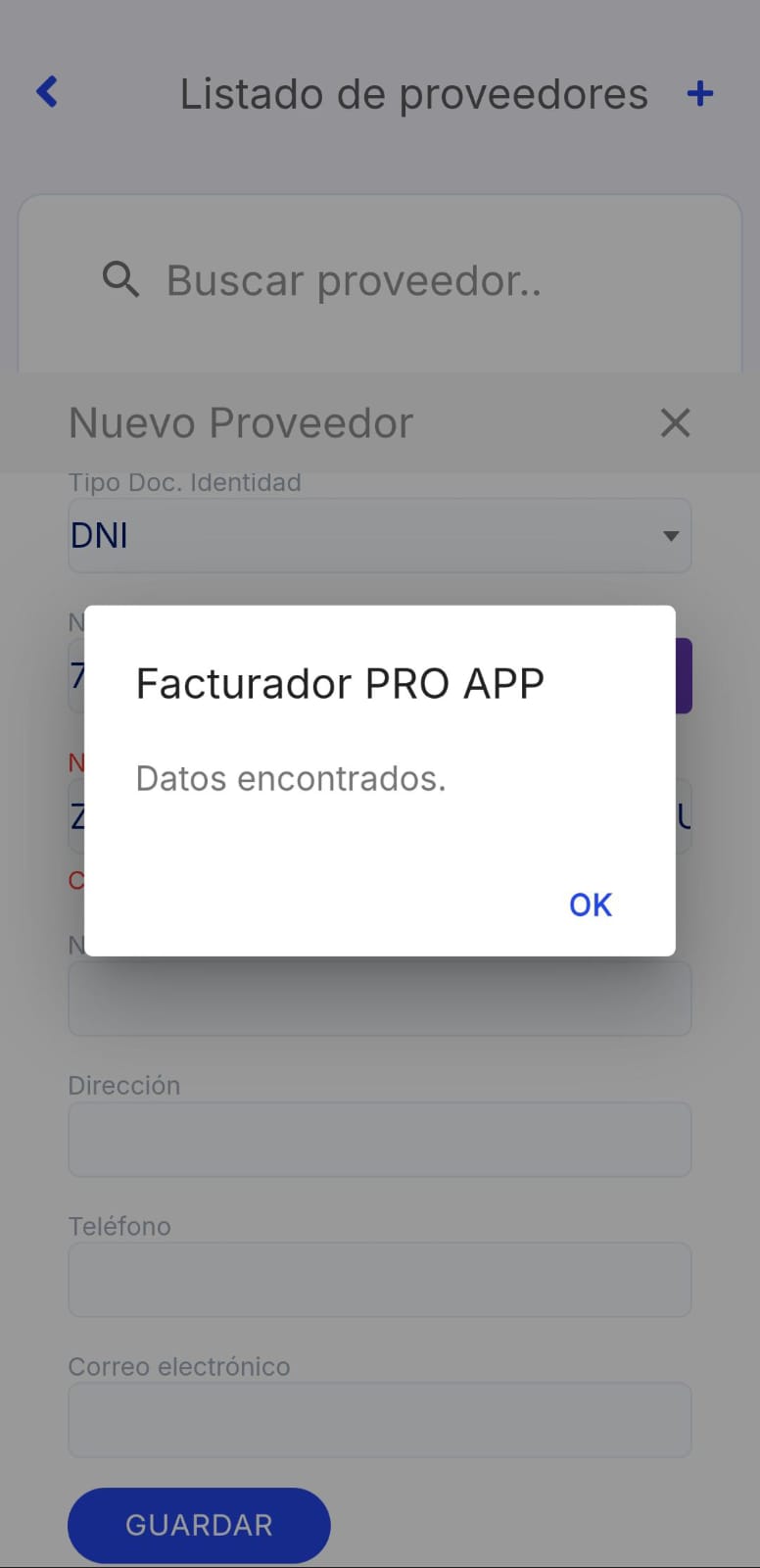Select the search magnifier icon
The image size is (760, 1568).
120,280
